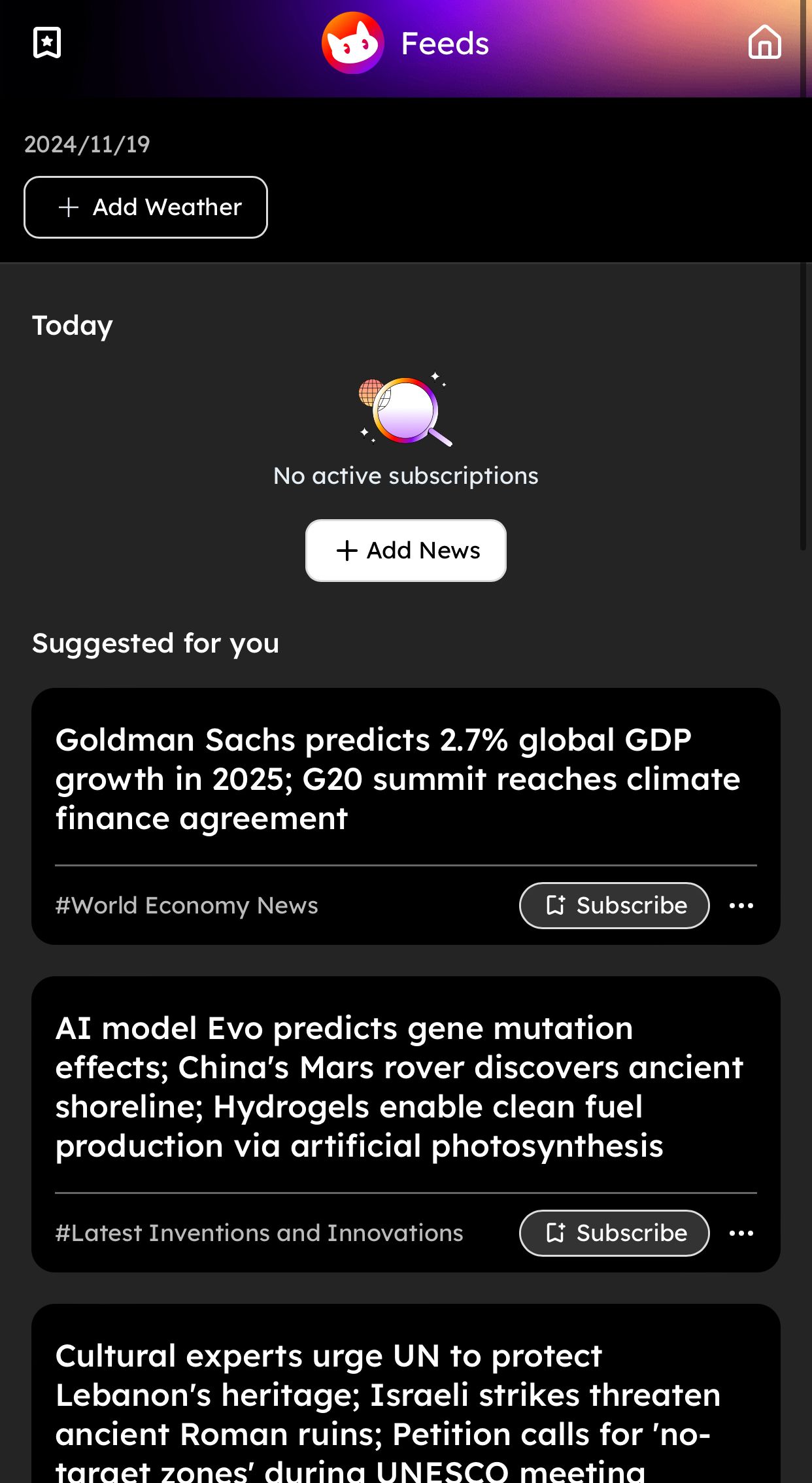Enable the Add Weather widget
812x1483 pixels.
coord(145,207)
